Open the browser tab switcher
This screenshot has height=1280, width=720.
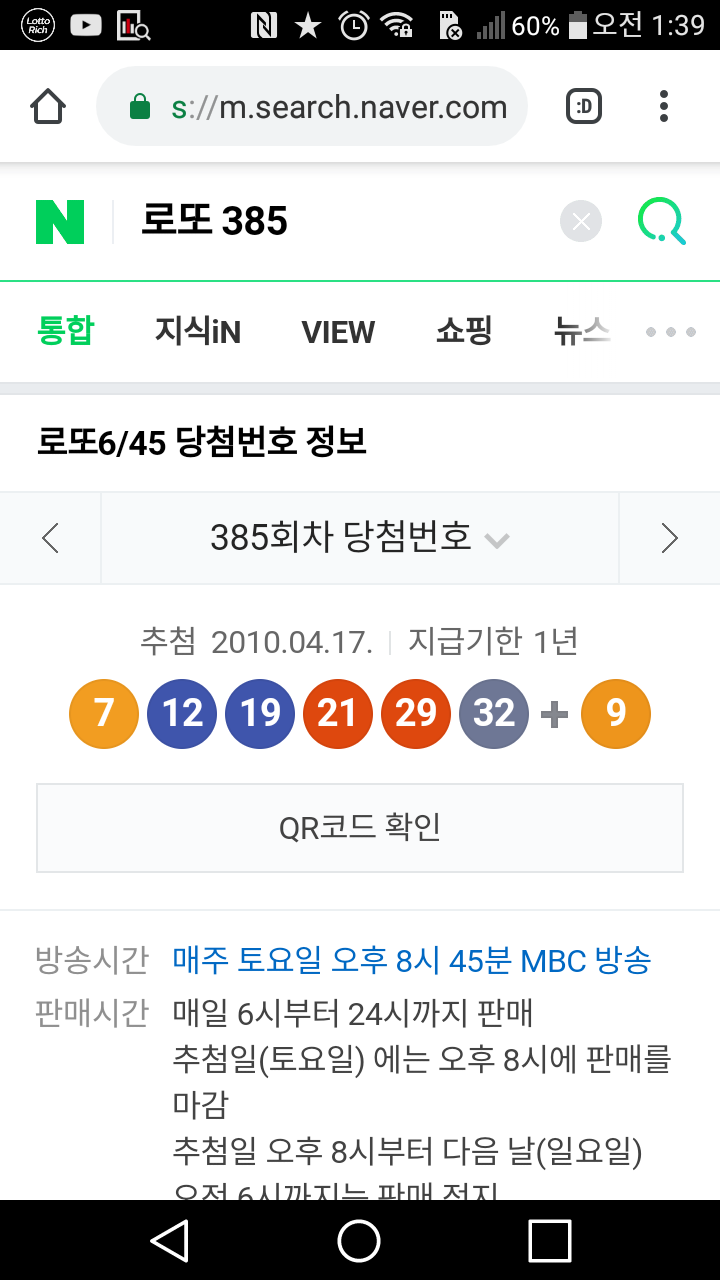tap(584, 107)
